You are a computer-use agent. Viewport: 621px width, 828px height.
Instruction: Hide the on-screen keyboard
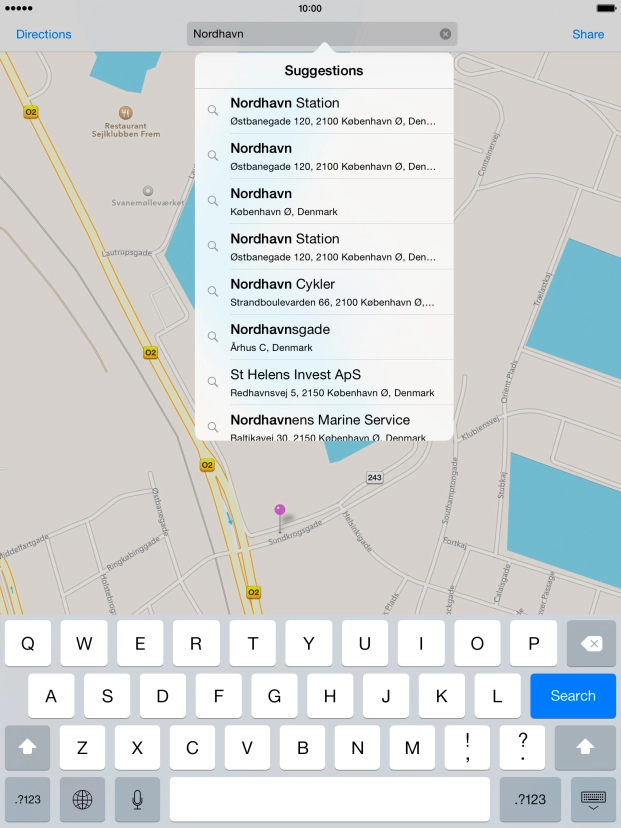pos(593,799)
